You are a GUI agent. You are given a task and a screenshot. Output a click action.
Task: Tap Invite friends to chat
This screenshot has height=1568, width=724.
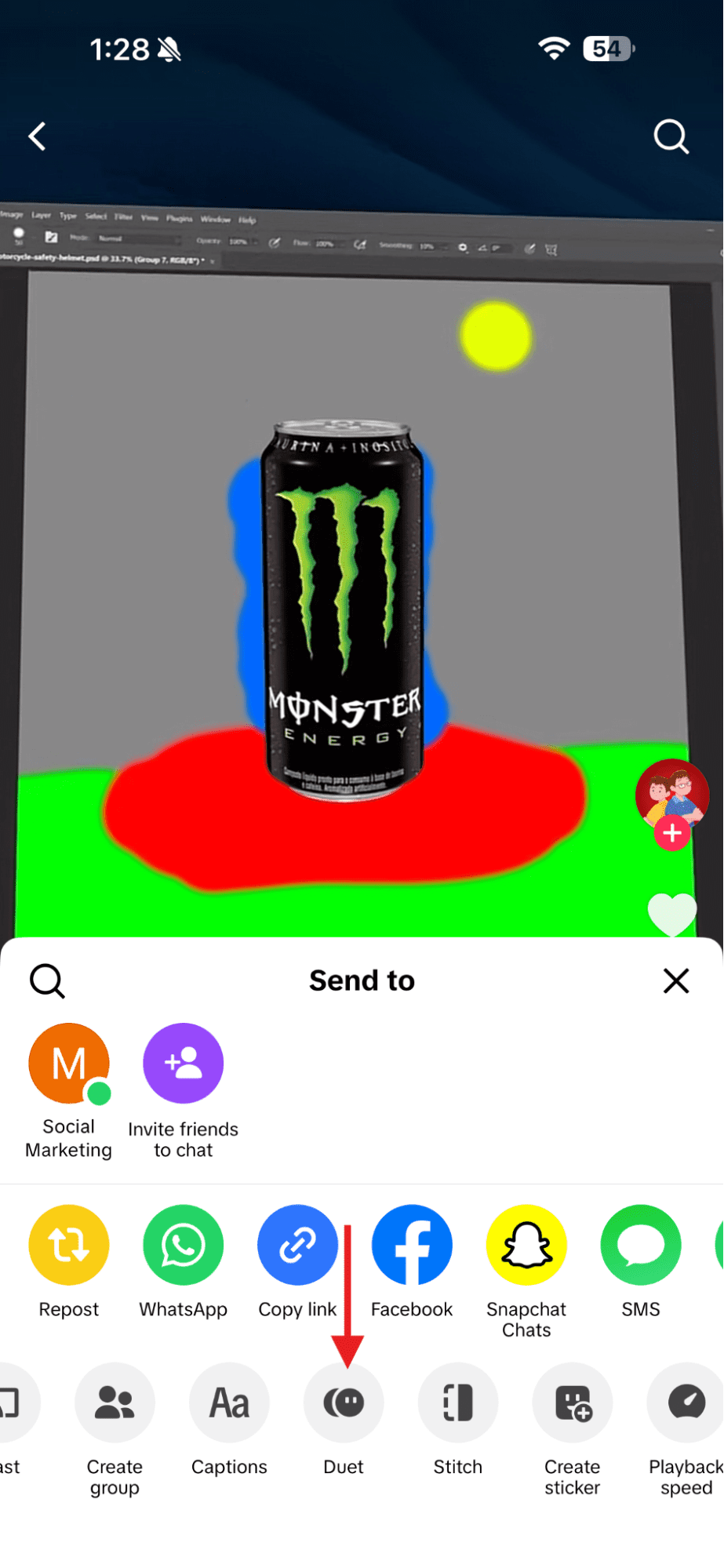184,1064
